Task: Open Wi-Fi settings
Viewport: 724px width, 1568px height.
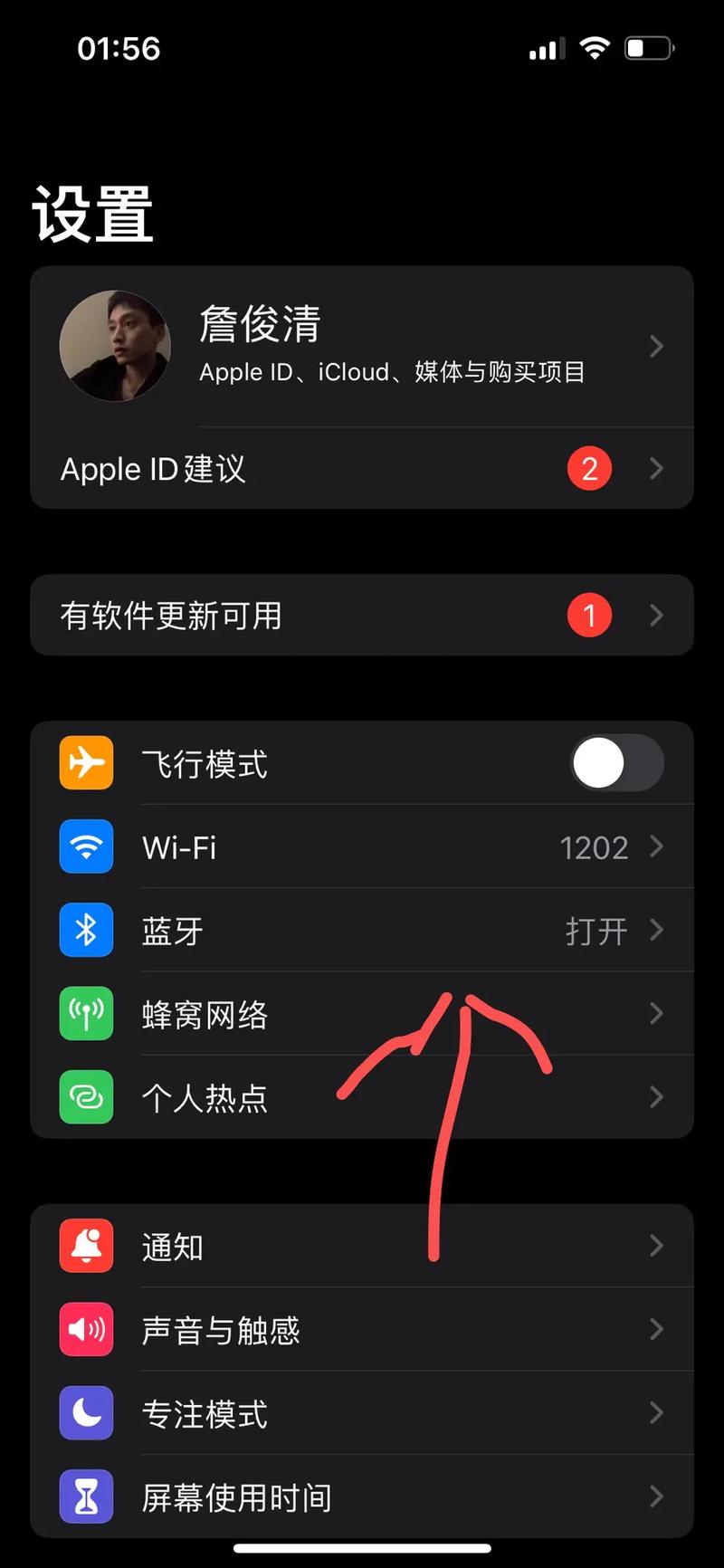Action: click(x=362, y=847)
